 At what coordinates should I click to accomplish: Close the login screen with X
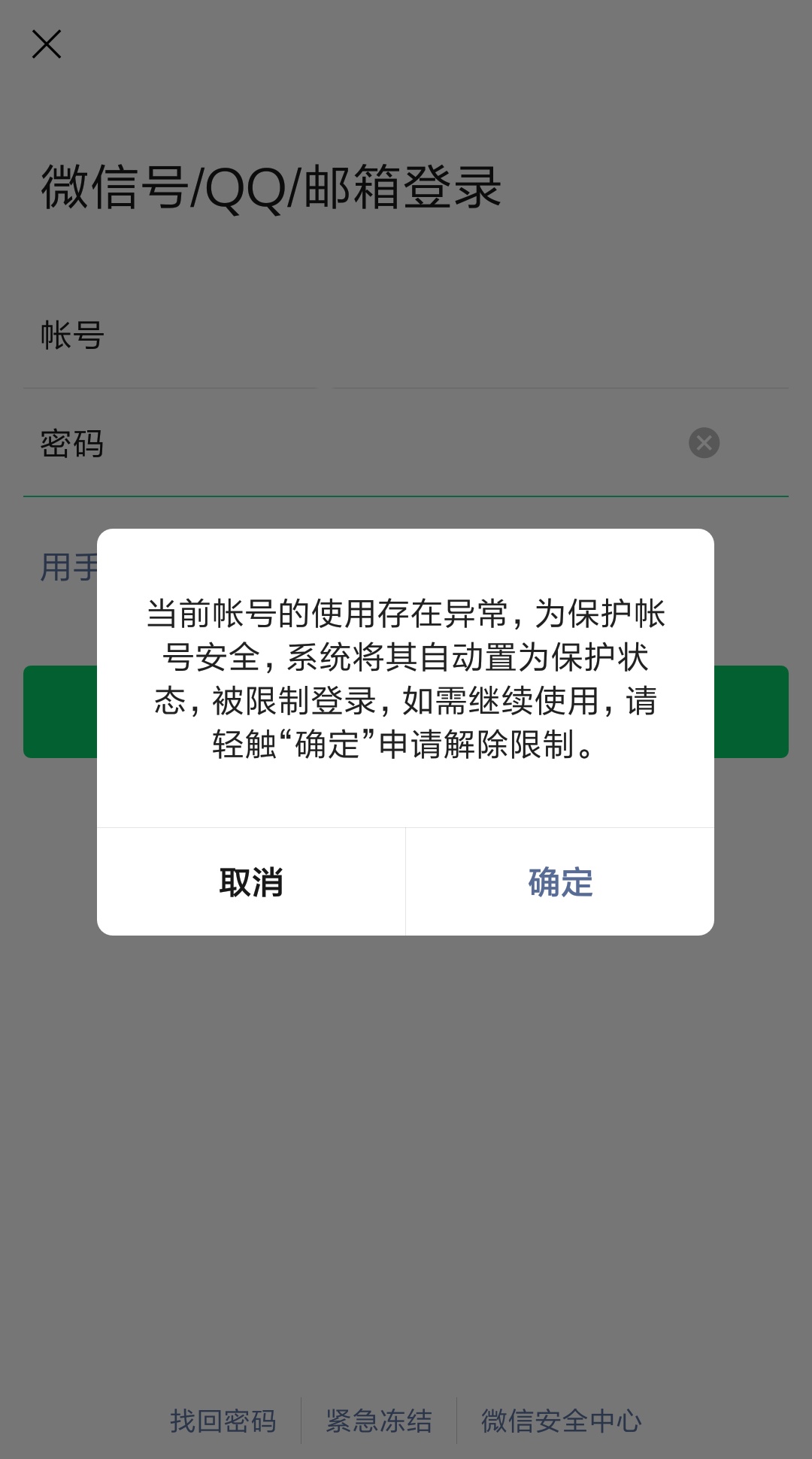(47, 44)
